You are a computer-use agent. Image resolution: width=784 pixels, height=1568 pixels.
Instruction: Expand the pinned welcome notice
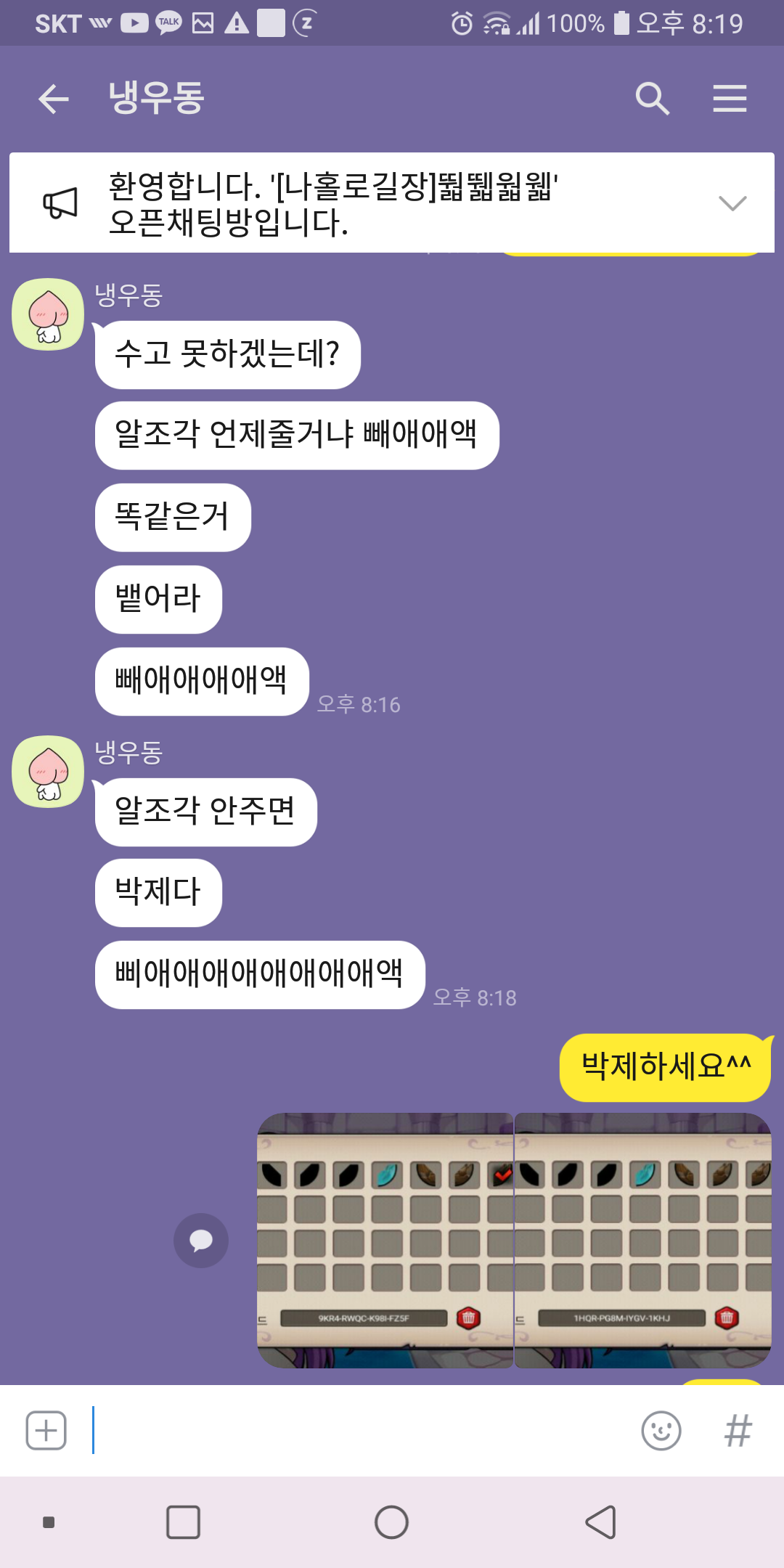coord(732,203)
